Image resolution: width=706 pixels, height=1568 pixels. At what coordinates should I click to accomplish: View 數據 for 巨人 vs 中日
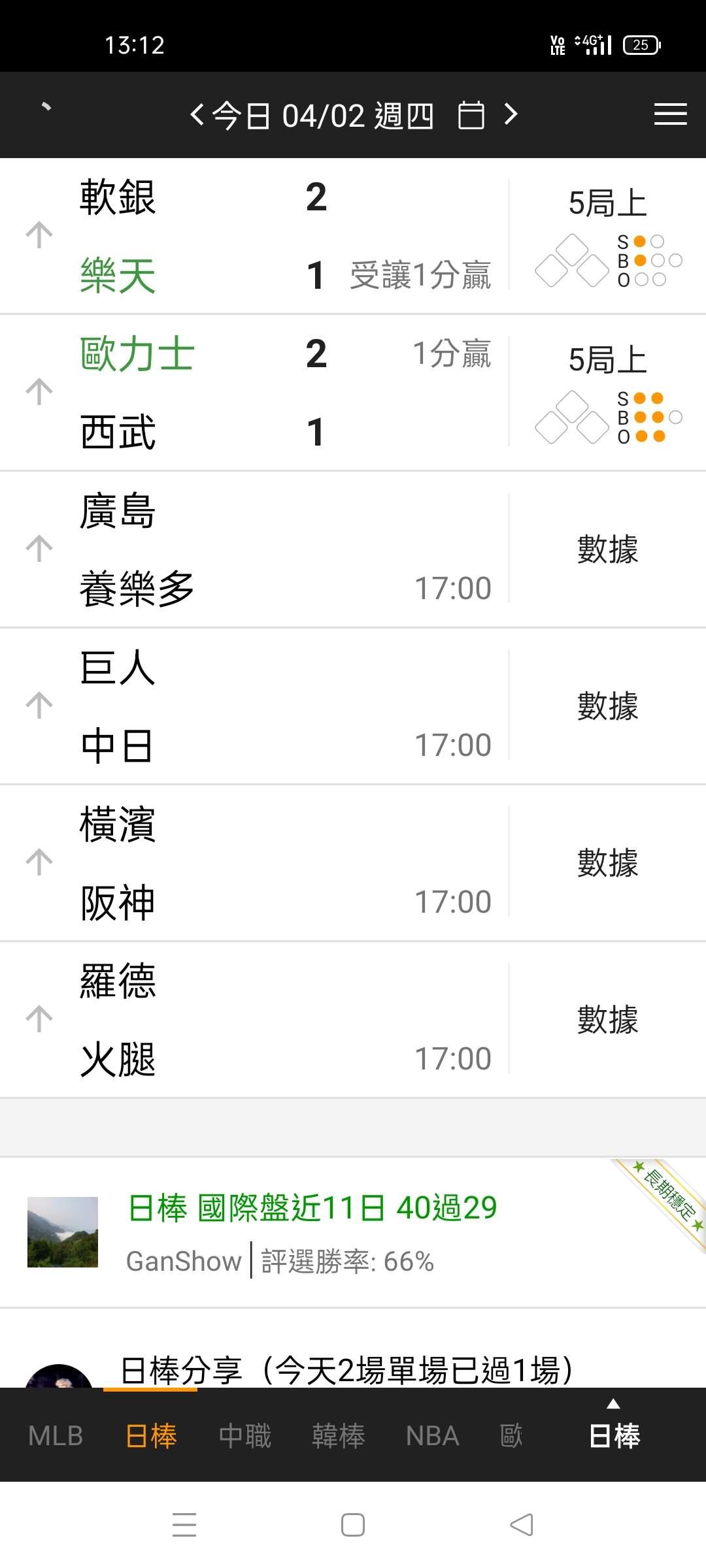[607, 706]
